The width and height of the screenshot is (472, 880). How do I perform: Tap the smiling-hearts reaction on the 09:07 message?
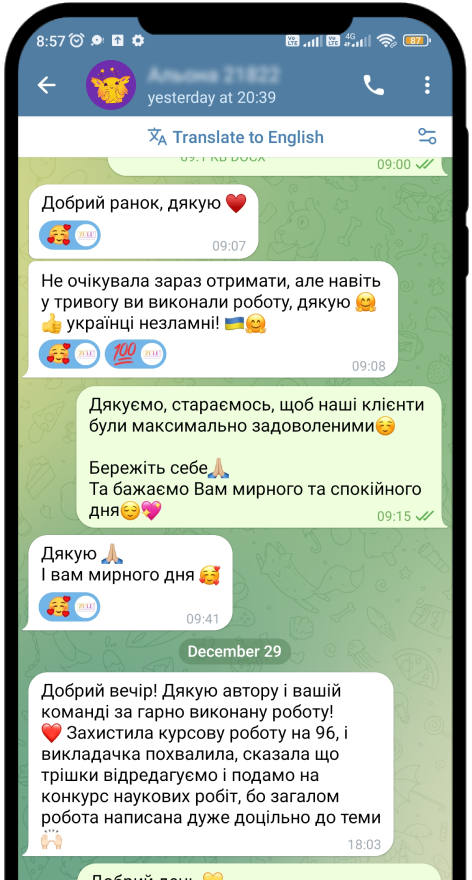click(70, 235)
